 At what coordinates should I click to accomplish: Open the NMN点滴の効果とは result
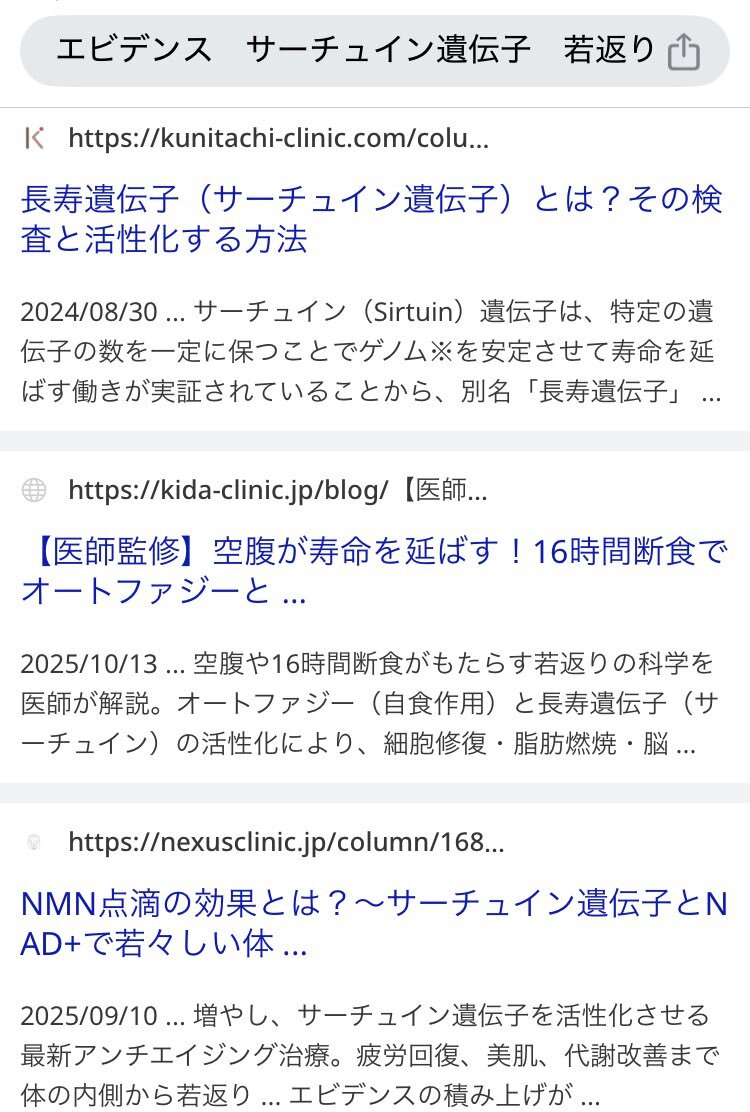(x=370, y=923)
